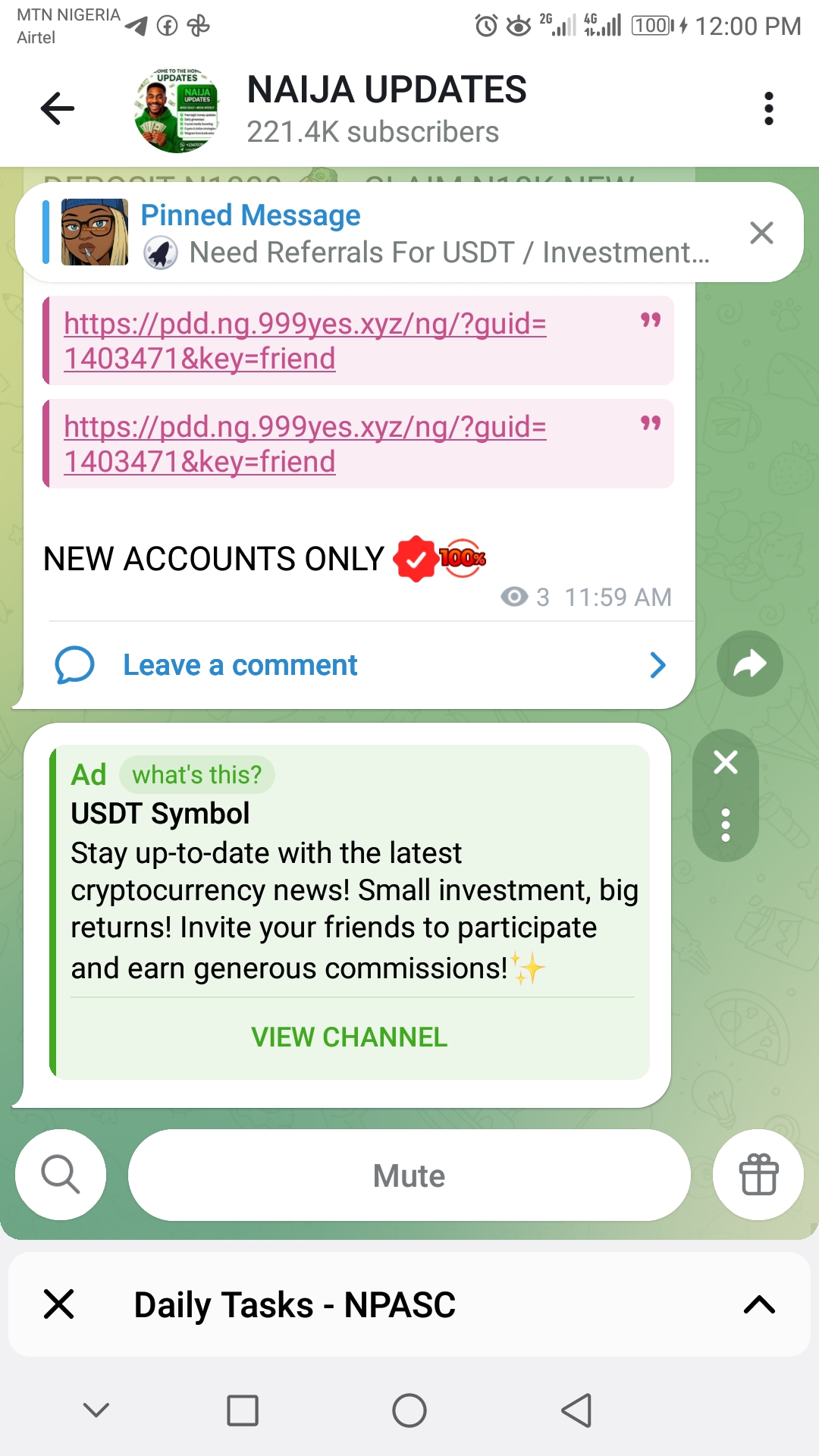Expand the Daily Tasks - NPASC panel

coord(759,1304)
